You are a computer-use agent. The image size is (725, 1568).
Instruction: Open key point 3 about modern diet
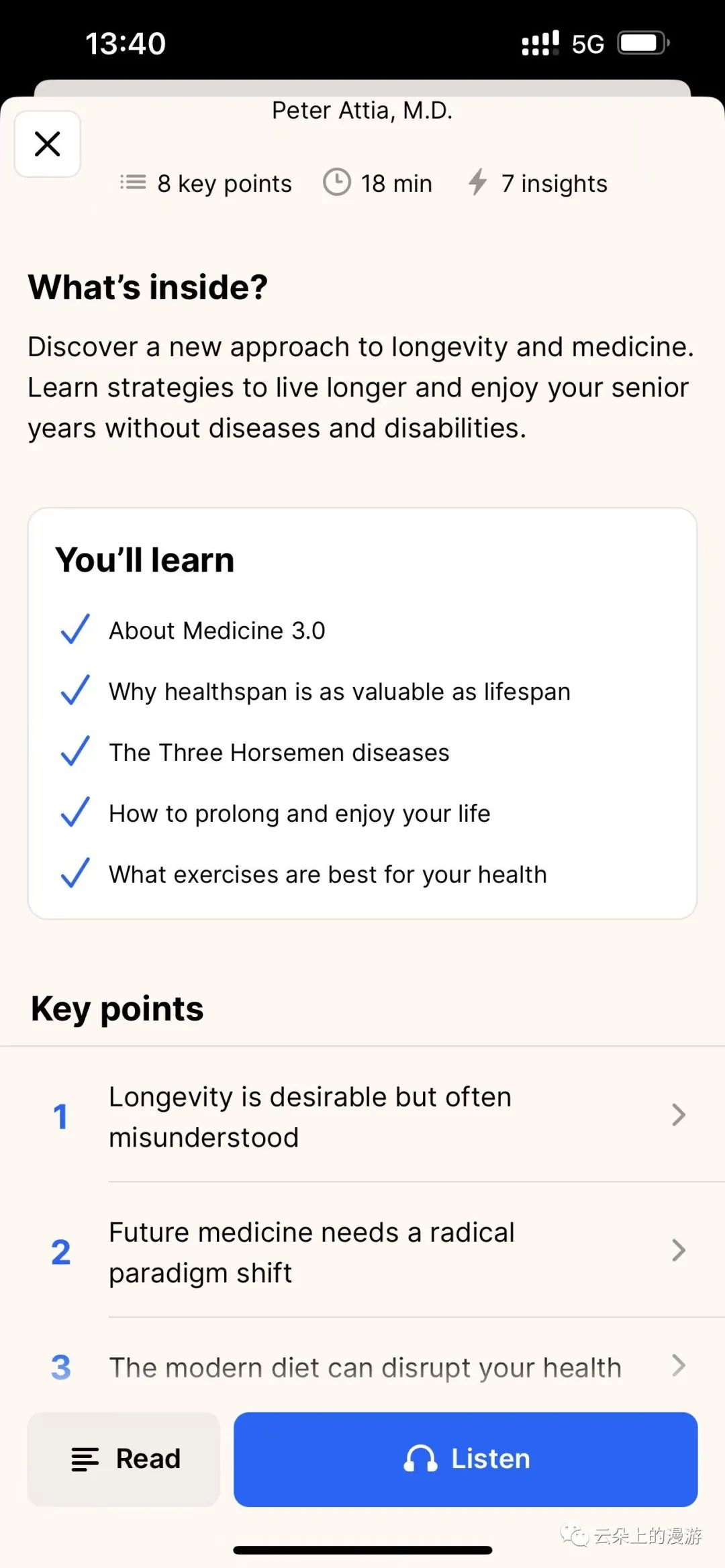(x=362, y=1367)
